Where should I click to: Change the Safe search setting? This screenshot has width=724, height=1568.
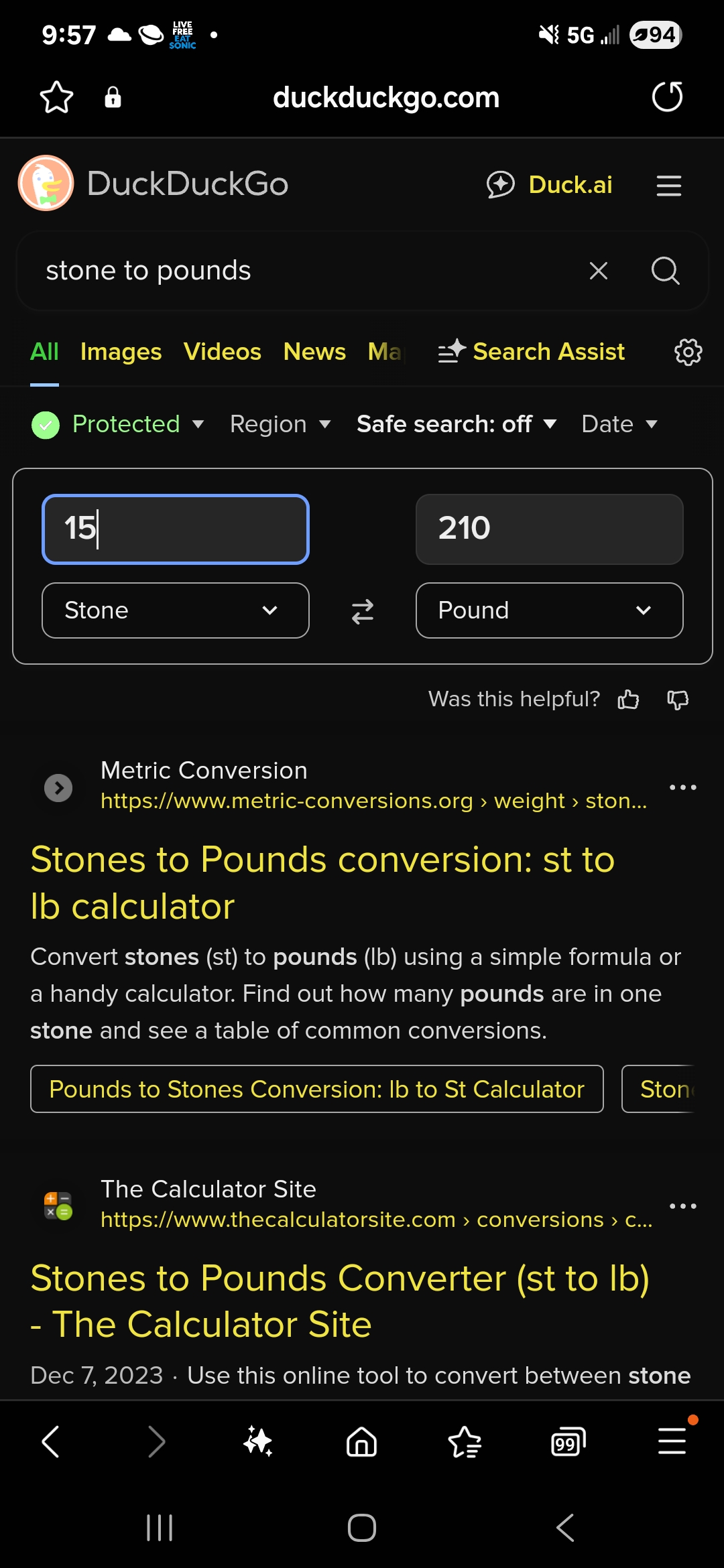[x=457, y=424]
